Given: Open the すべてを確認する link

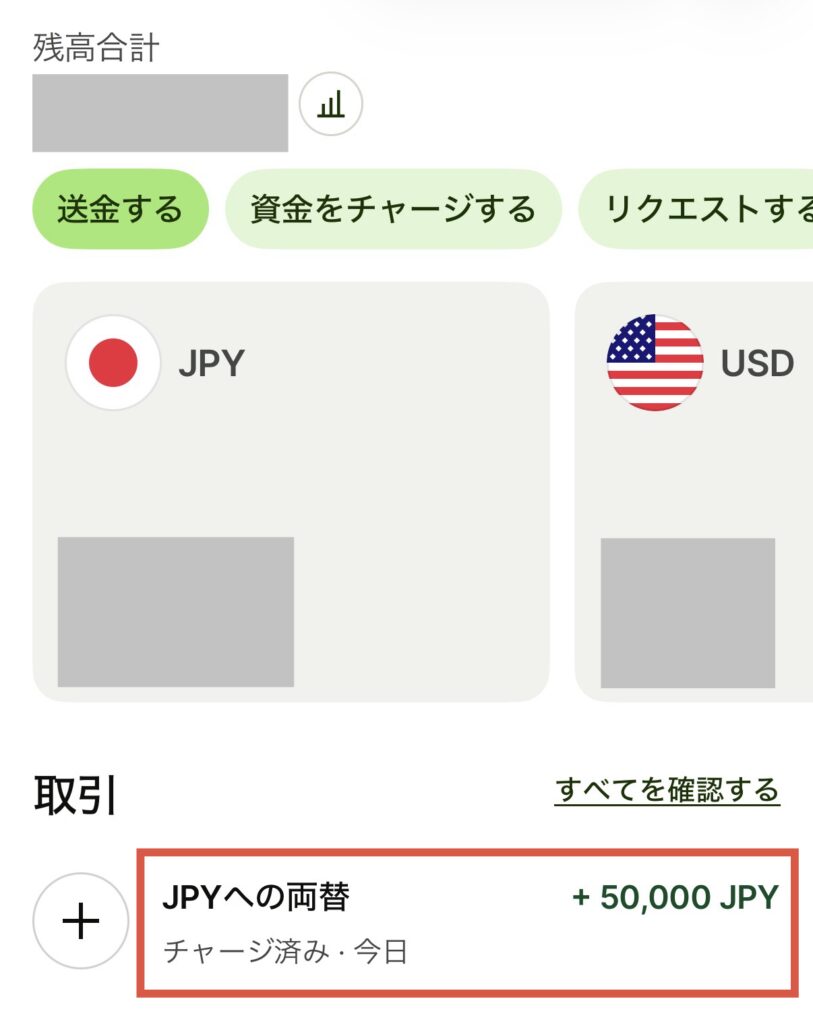Looking at the screenshot, I should [x=667, y=790].
